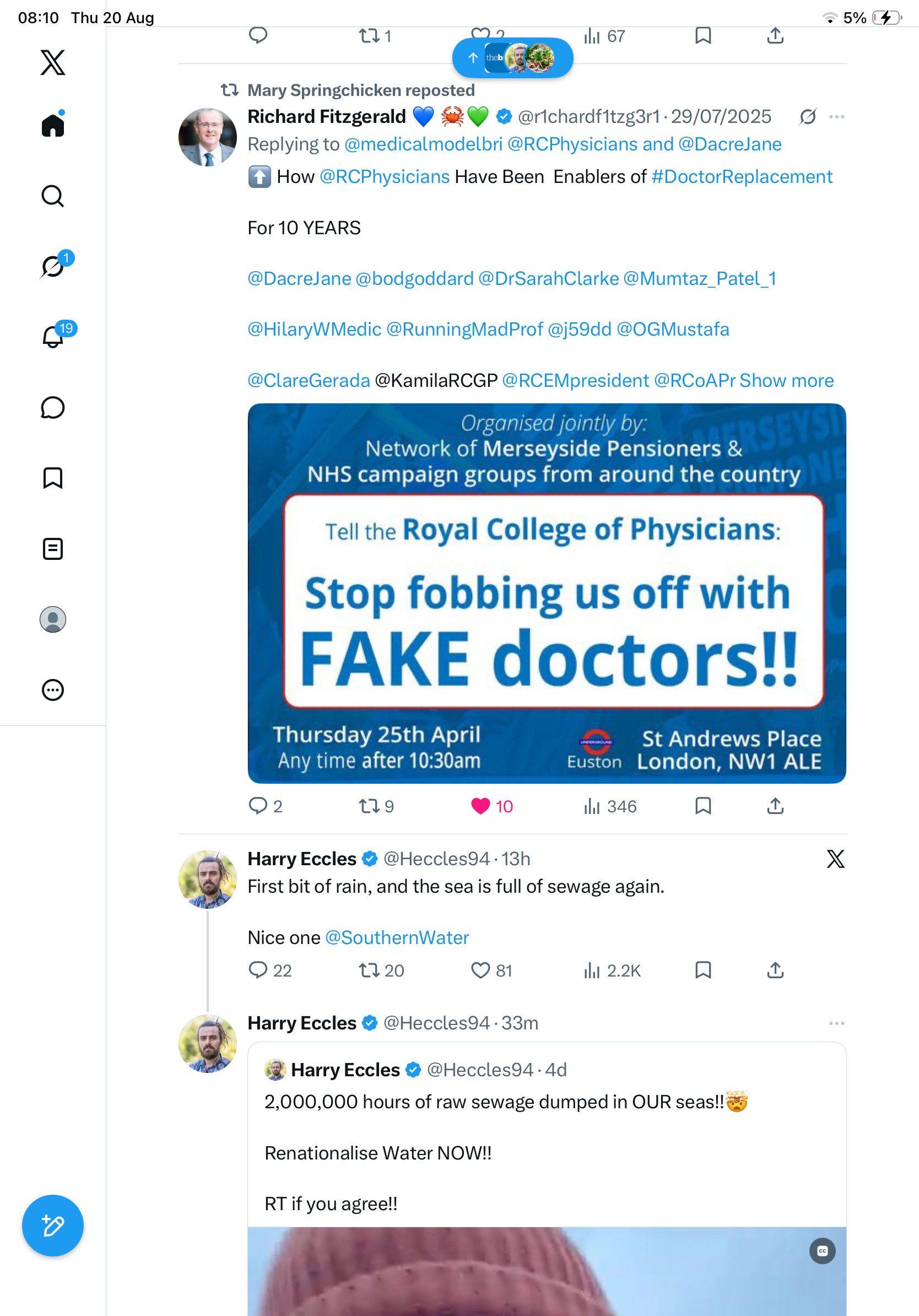The width and height of the screenshot is (919, 1316).
Task: Open the FAKE doctors poster image
Action: (x=547, y=593)
